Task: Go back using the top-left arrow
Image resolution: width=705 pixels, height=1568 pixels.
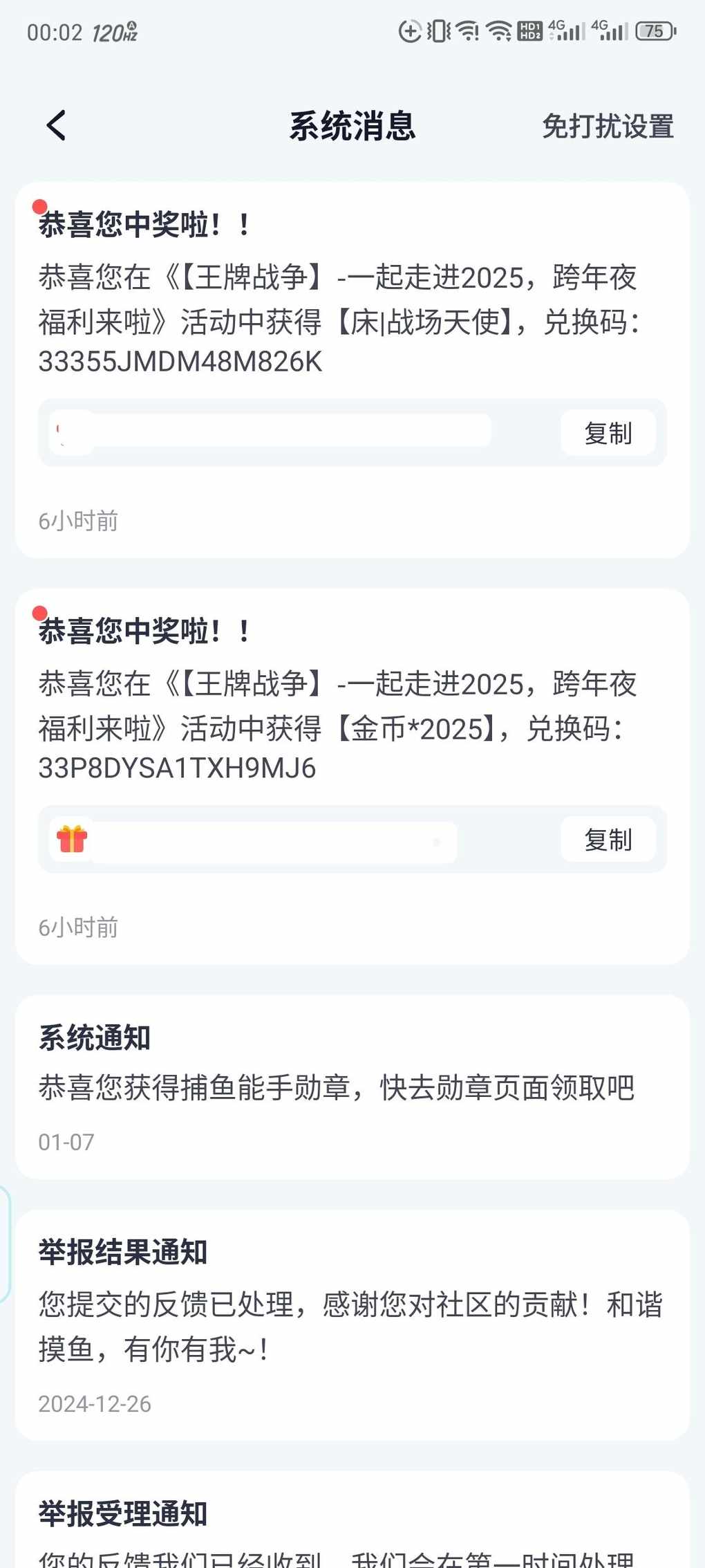Action: (x=56, y=126)
